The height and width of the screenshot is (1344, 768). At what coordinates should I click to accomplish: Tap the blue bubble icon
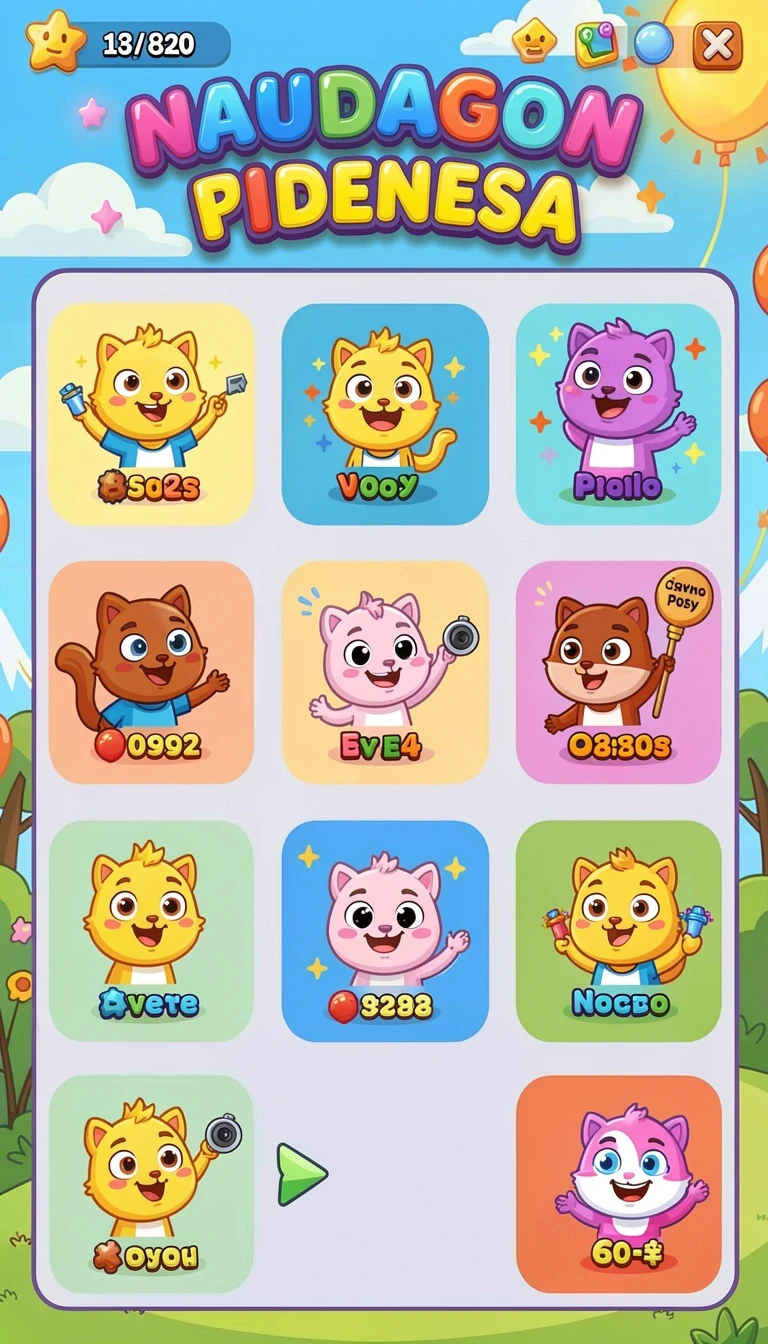653,44
